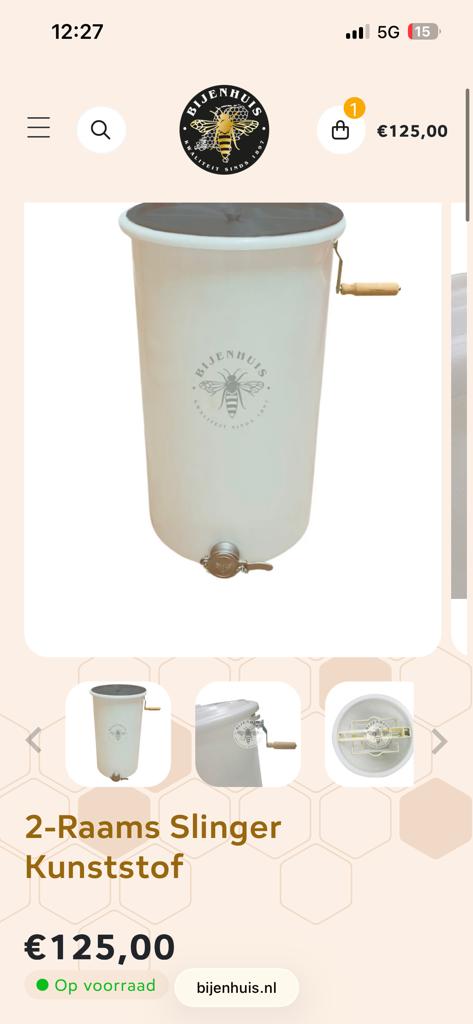The width and height of the screenshot is (473, 1024).
Task: Select the third thumbnail showing the top view
Action: [370, 734]
